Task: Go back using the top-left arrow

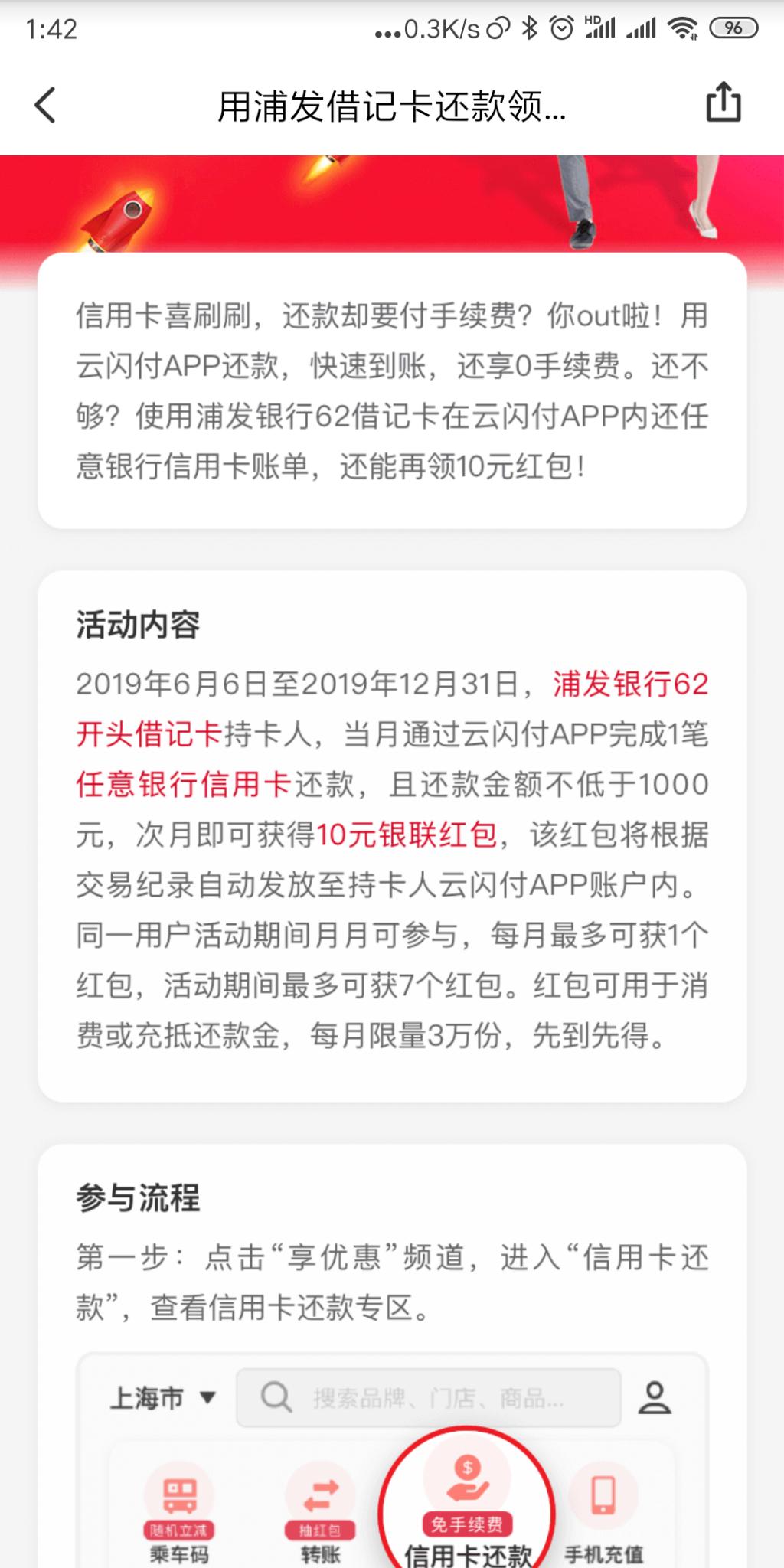Action: tap(46, 105)
